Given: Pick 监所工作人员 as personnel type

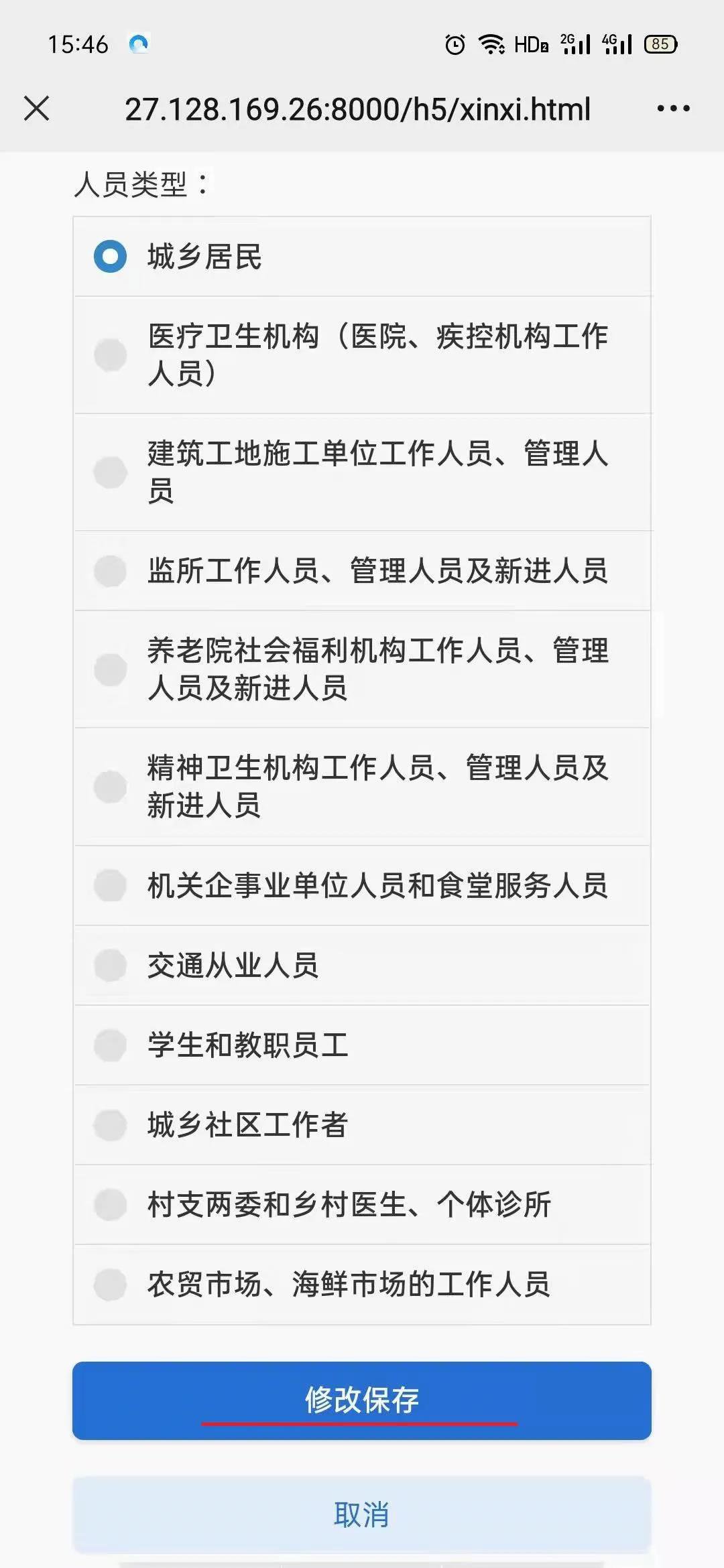Looking at the screenshot, I should point(111,571).
